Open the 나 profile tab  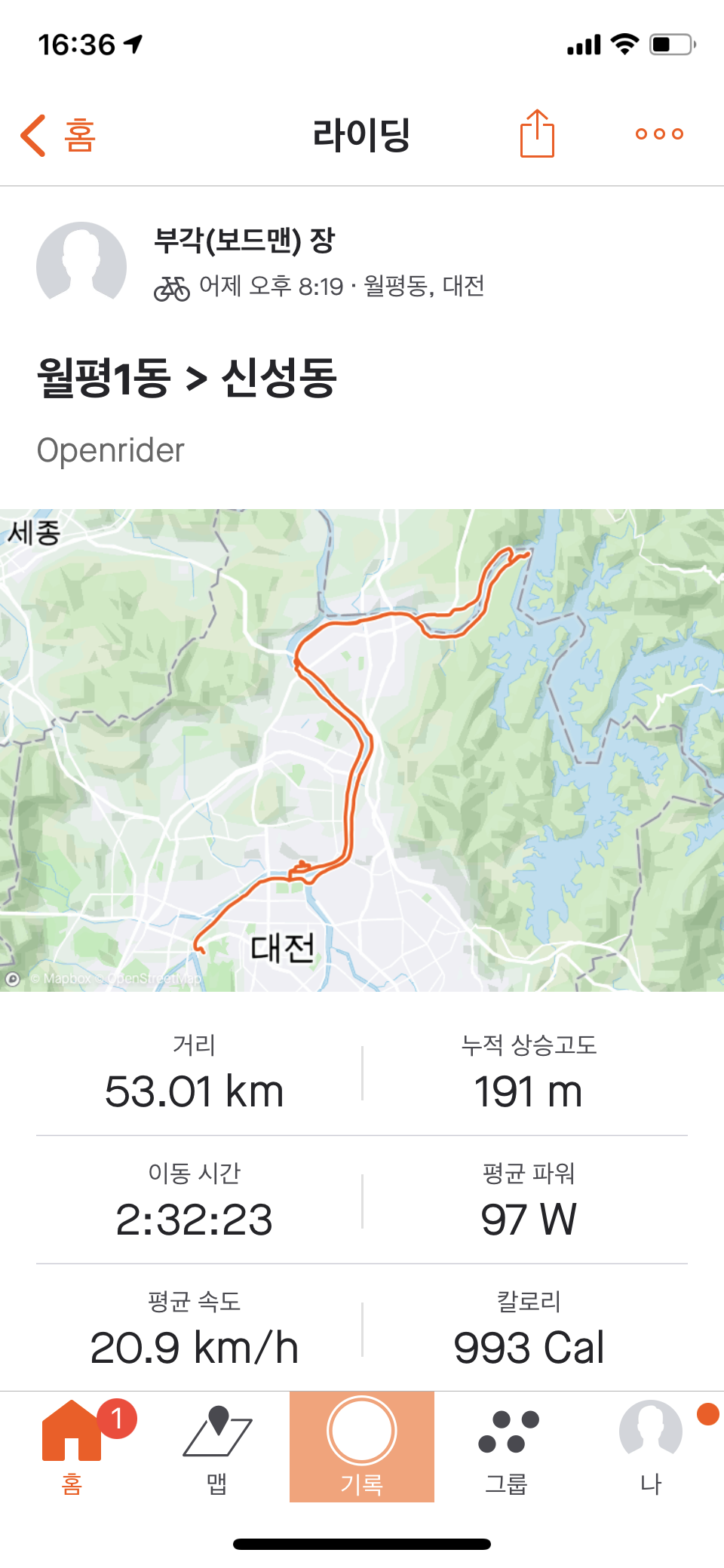(x=652, y=1447)
